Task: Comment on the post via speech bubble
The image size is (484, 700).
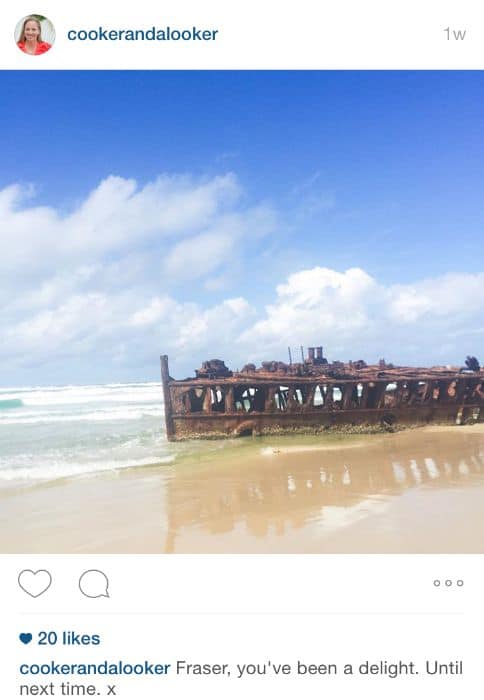Action: [x=94, y=583]
